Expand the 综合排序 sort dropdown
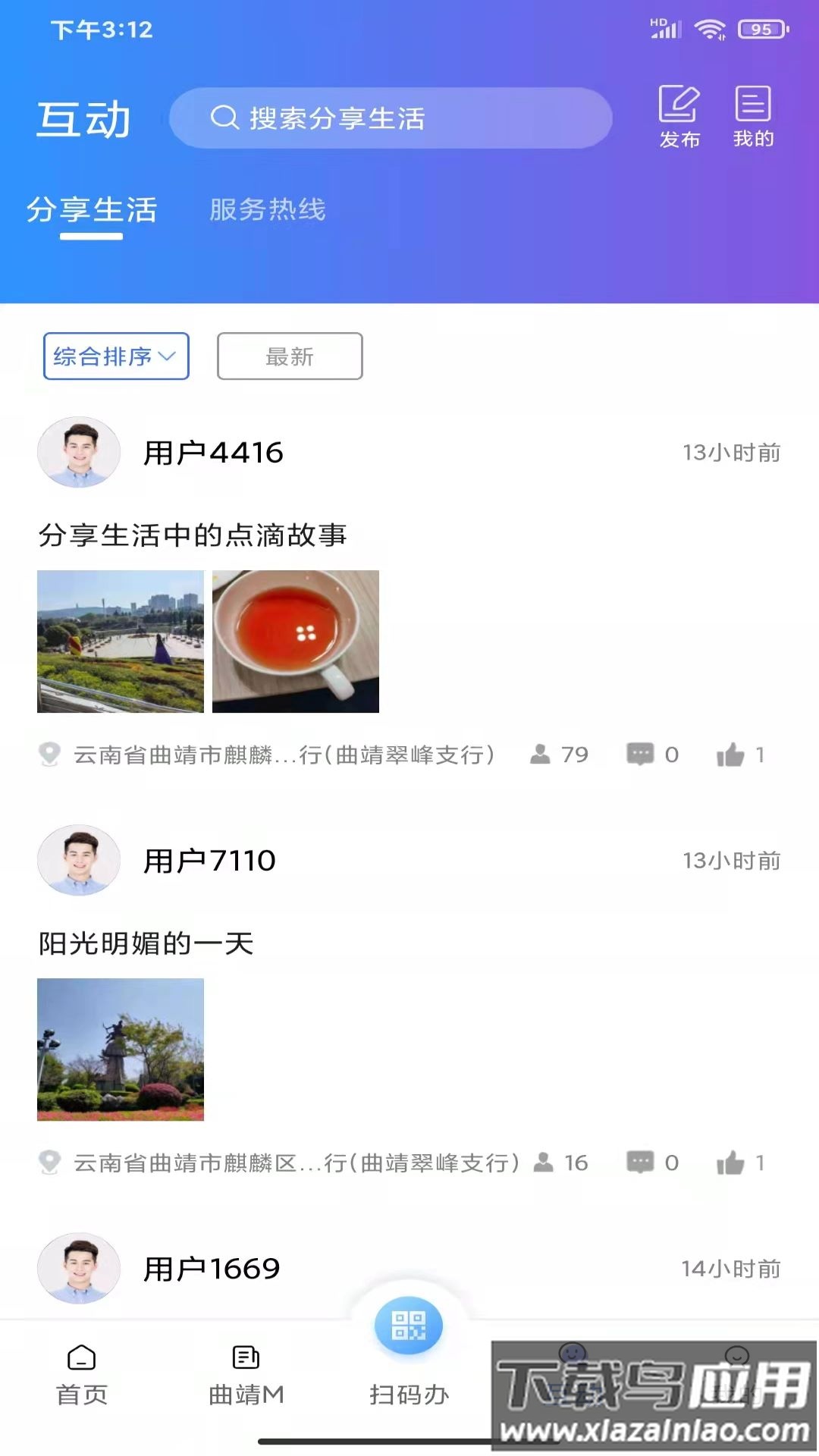The width and height of the screenshot is (819, 1456). [x=115, y=356]
